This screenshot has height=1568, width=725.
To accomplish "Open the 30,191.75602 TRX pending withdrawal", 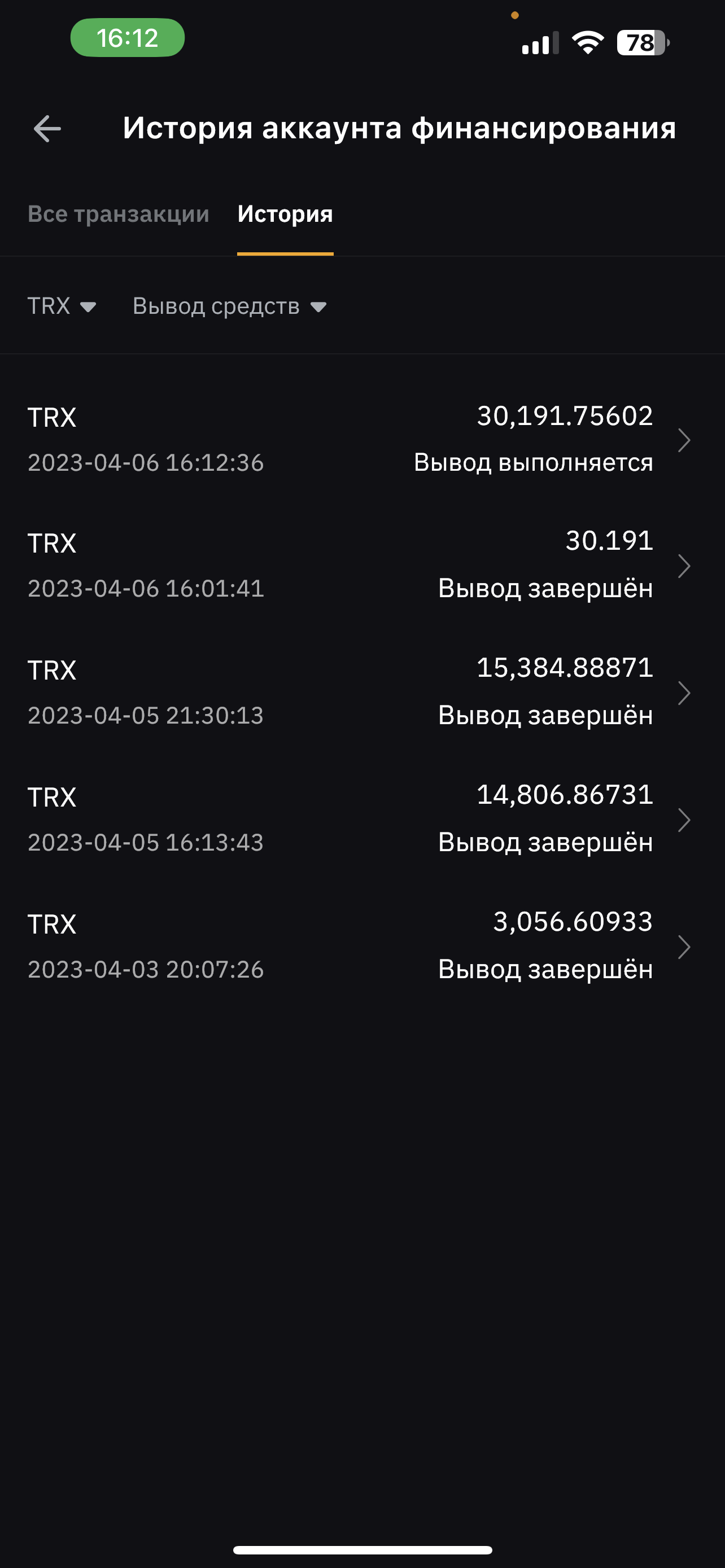I will point(362,440).
